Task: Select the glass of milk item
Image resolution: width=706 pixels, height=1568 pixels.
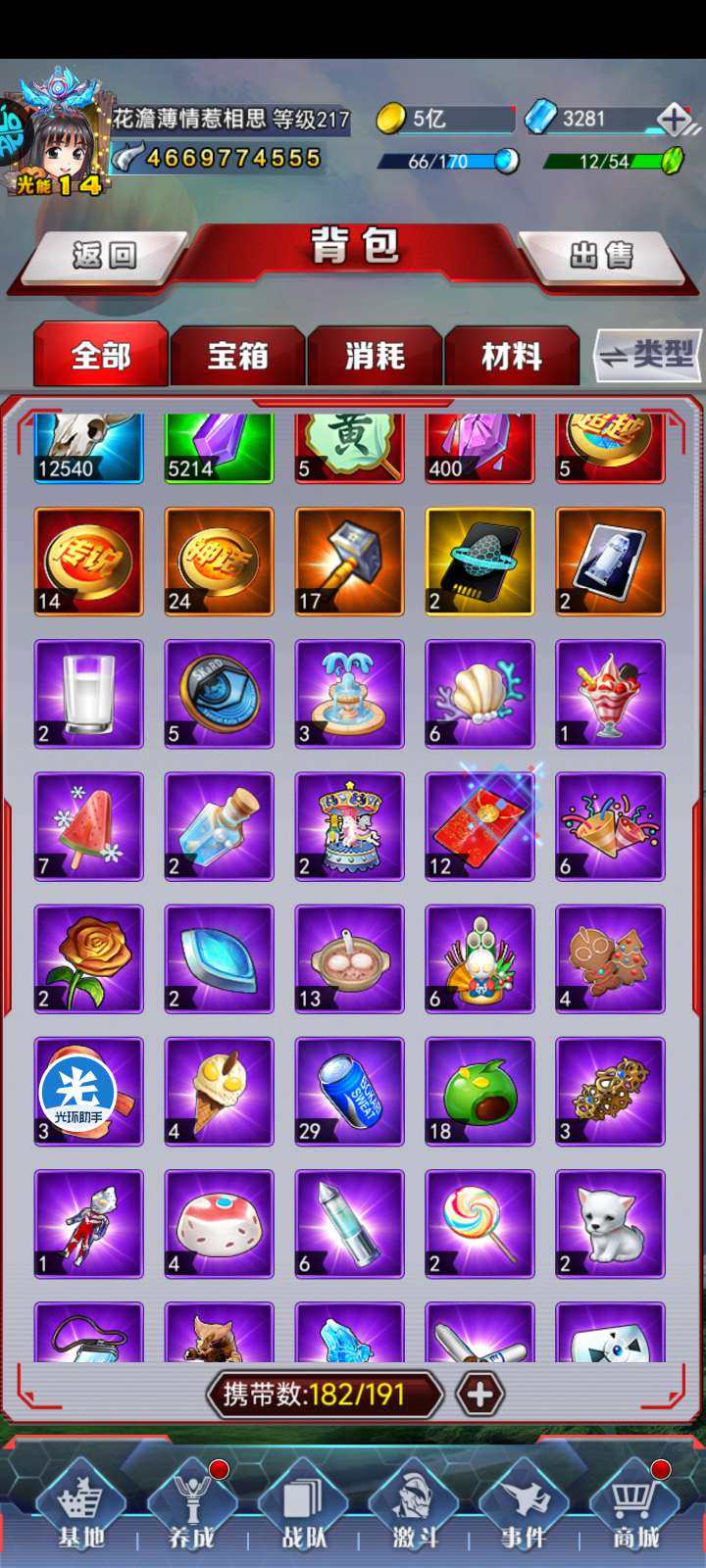Action: (88, 693)
